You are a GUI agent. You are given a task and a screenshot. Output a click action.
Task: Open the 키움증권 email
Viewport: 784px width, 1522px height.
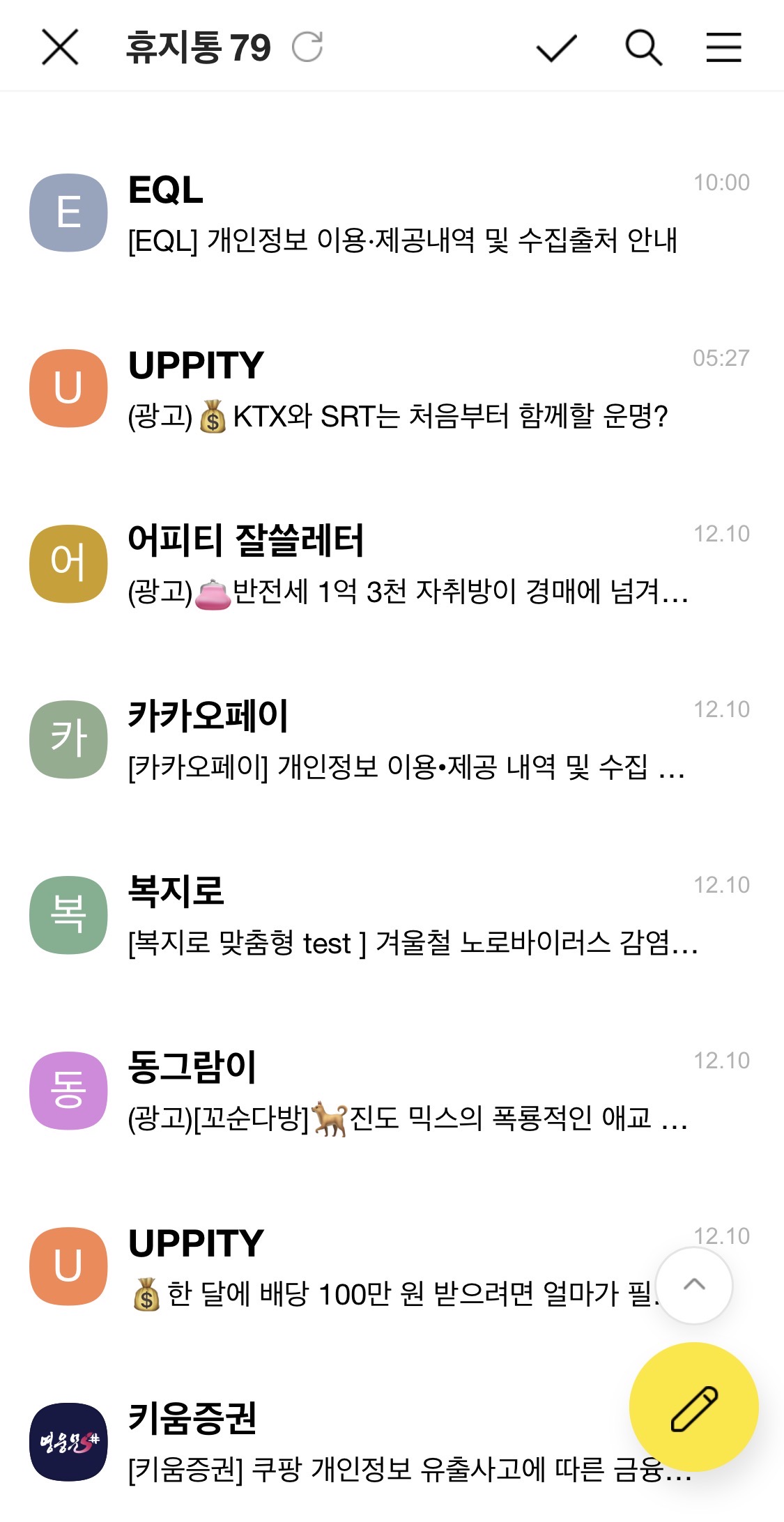click(x=348, y=1443)
